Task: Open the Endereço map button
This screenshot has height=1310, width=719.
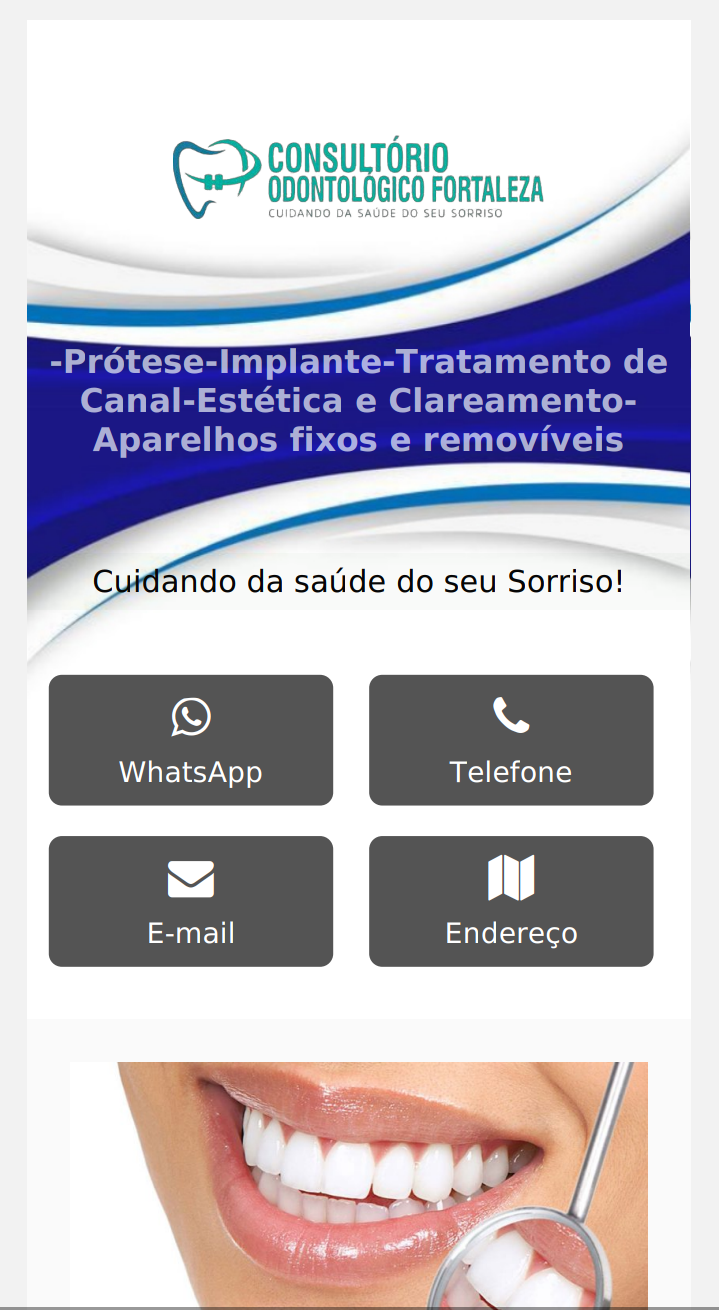Action: (511, 901)
